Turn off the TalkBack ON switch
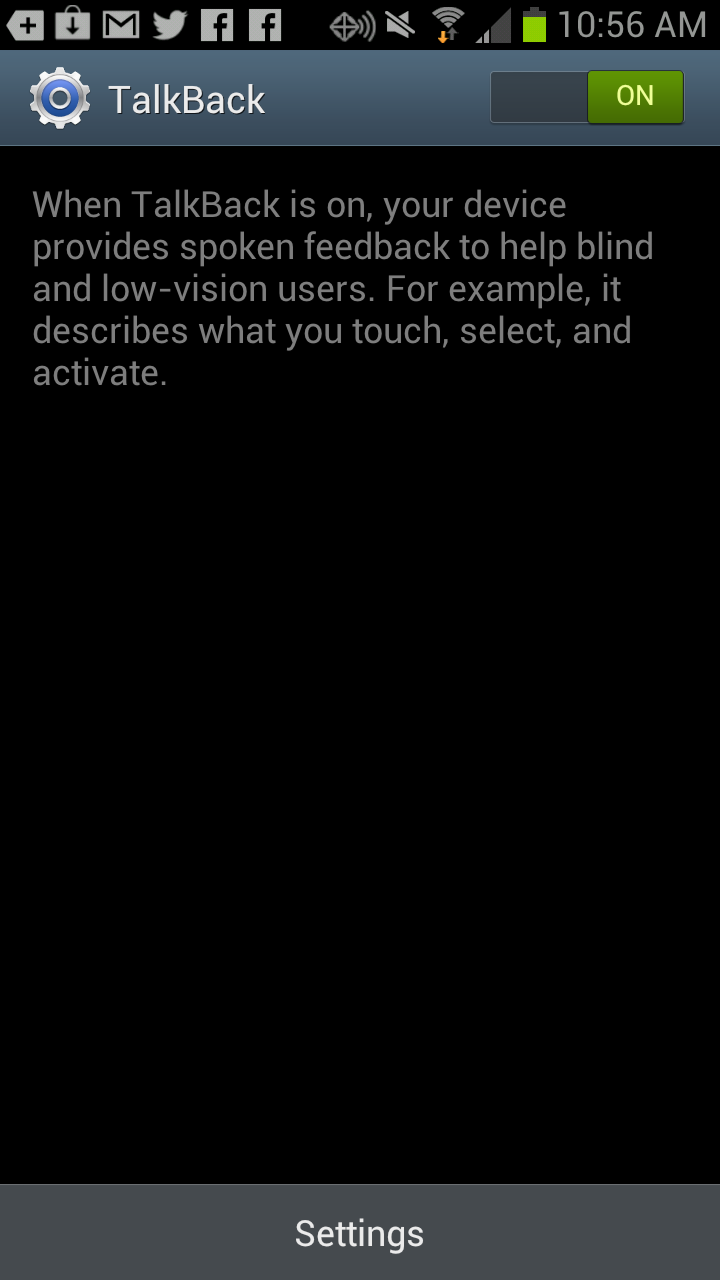This screenshot has width=720, height=1280. pos(634,96)
